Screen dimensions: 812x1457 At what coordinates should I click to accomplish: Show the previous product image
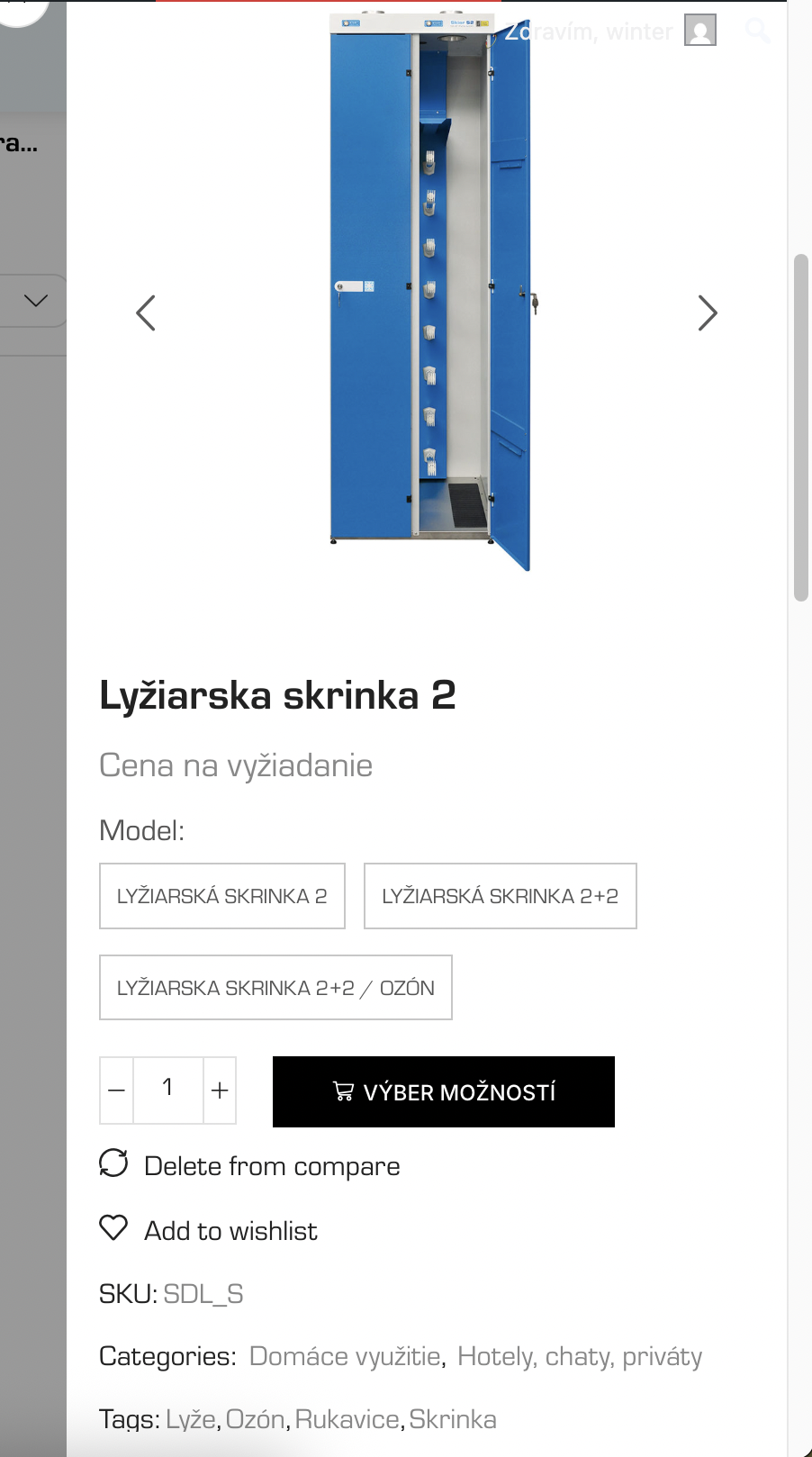(x=146, y=313)
